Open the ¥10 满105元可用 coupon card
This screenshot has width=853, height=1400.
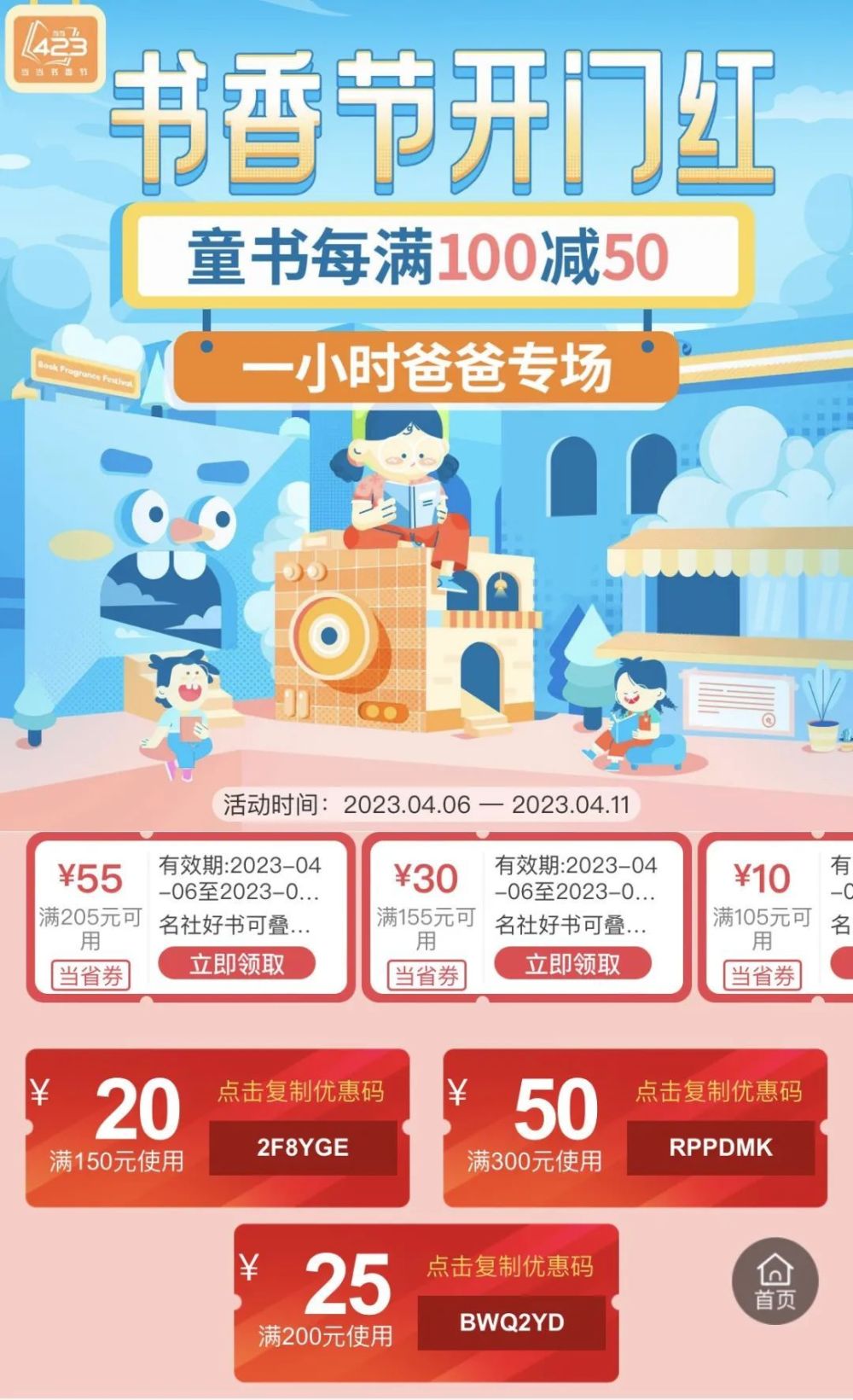point(776,916)
